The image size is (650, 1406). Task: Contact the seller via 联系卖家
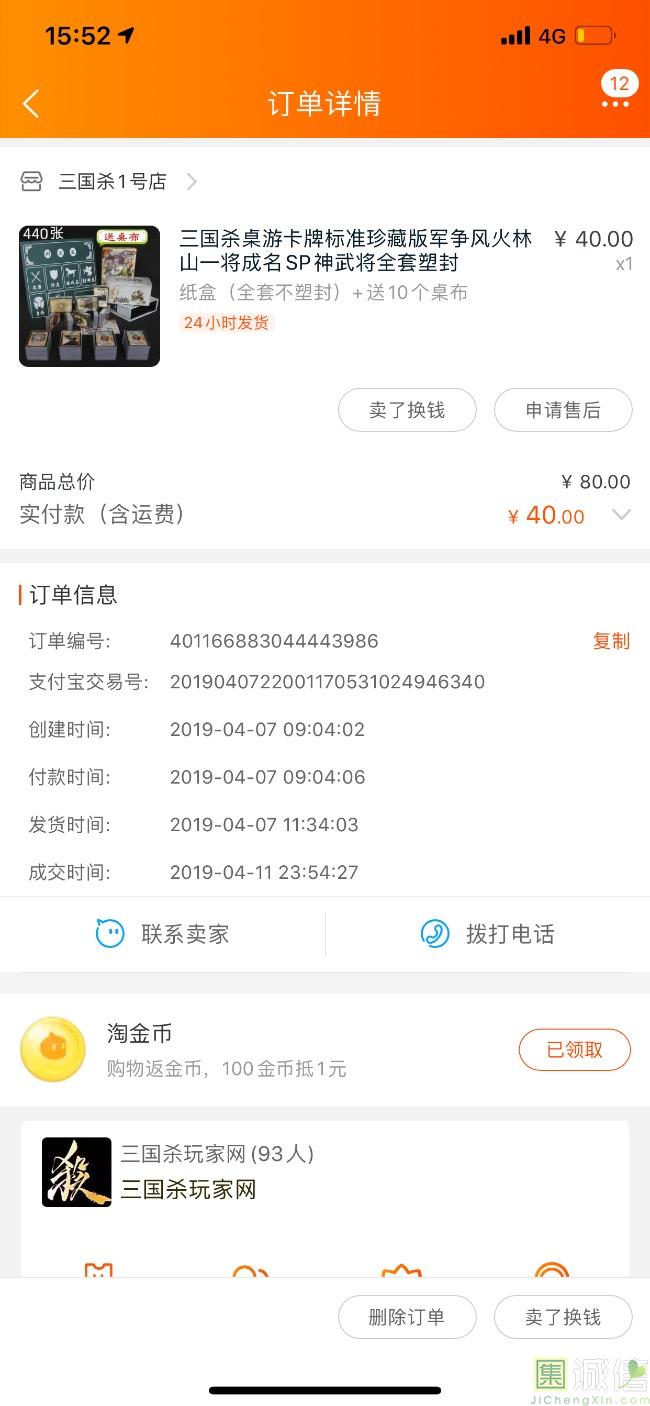click(x=163, y=934)
